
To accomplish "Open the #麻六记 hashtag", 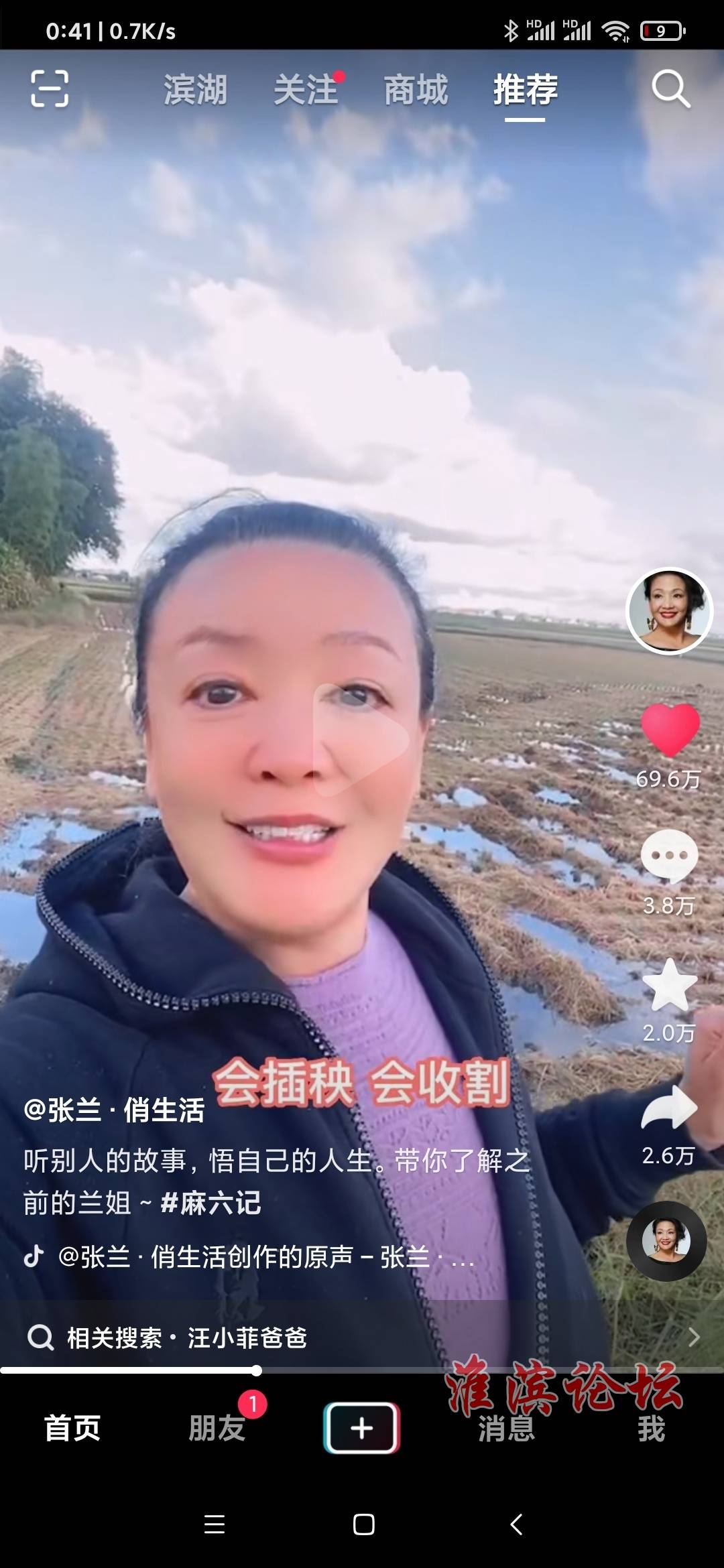I will pyautogui.click(x=210, y=1203).
